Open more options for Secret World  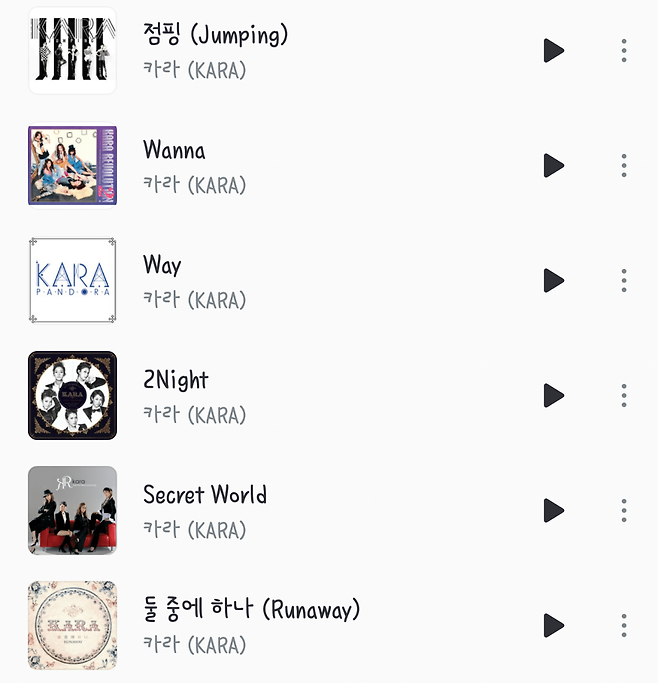[x=624, y=511]
